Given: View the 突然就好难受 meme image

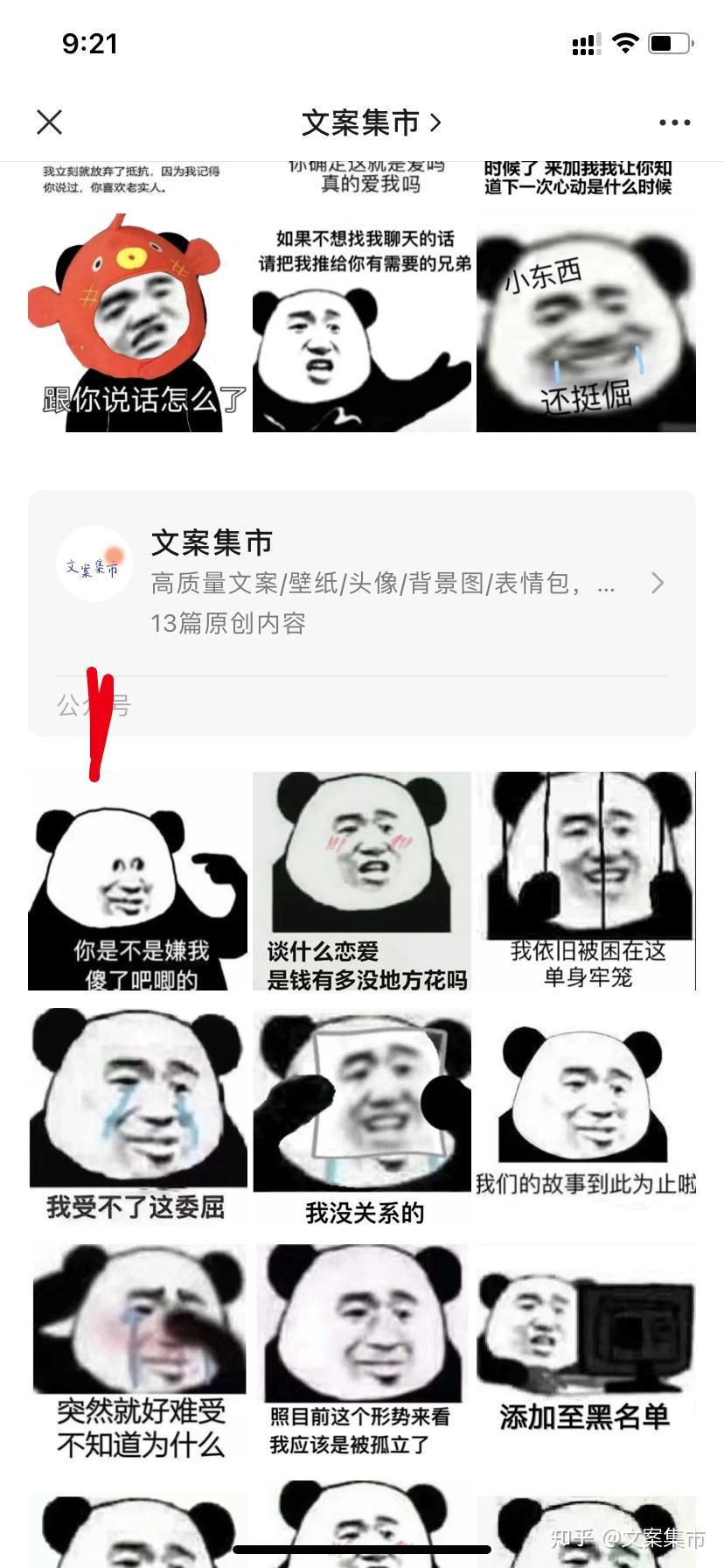Looking at the screenshot, I should (137, 1352).
